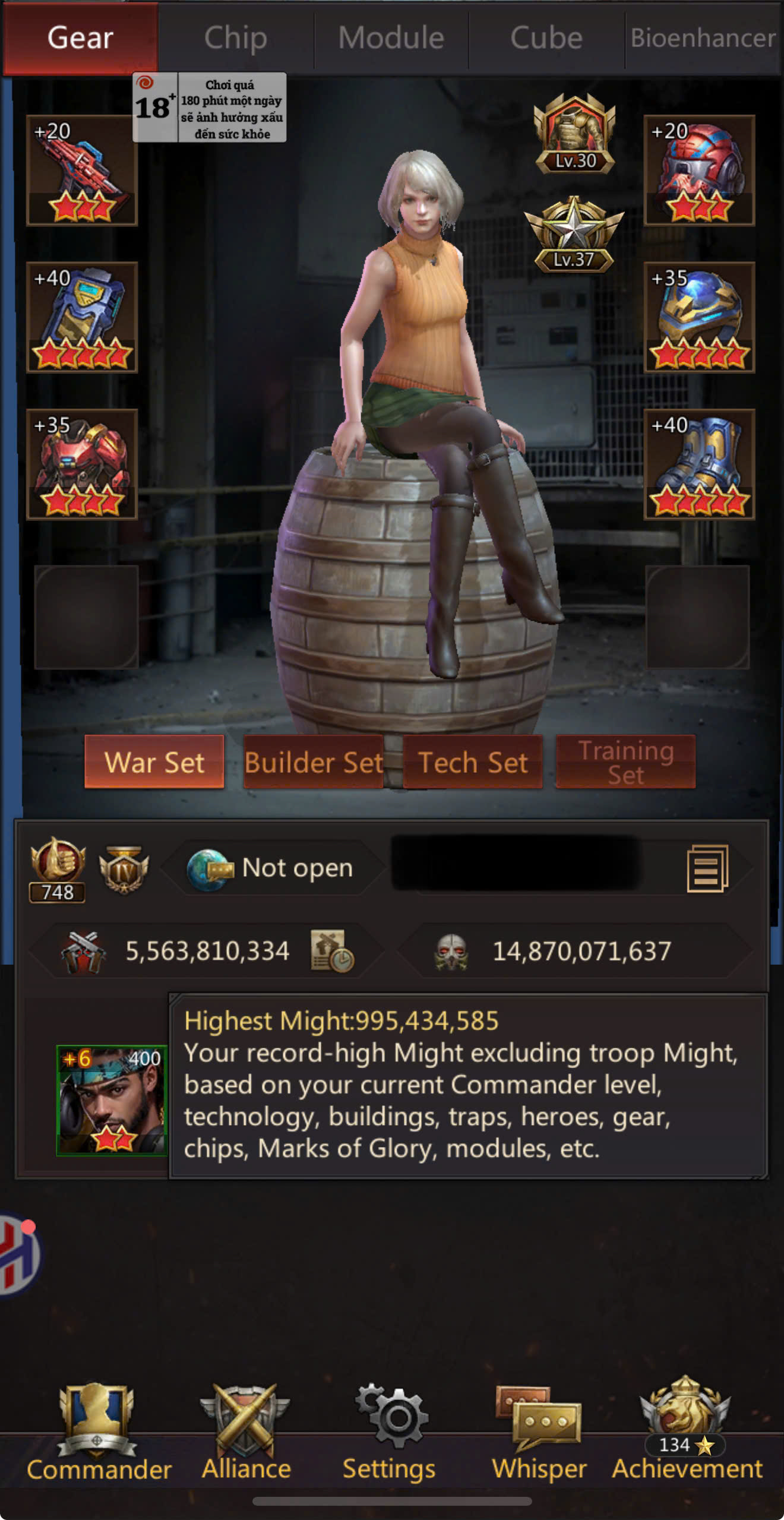Screen dimensions: 784x1520
Task: Select the Builder Set button
Action: (314, 762)
